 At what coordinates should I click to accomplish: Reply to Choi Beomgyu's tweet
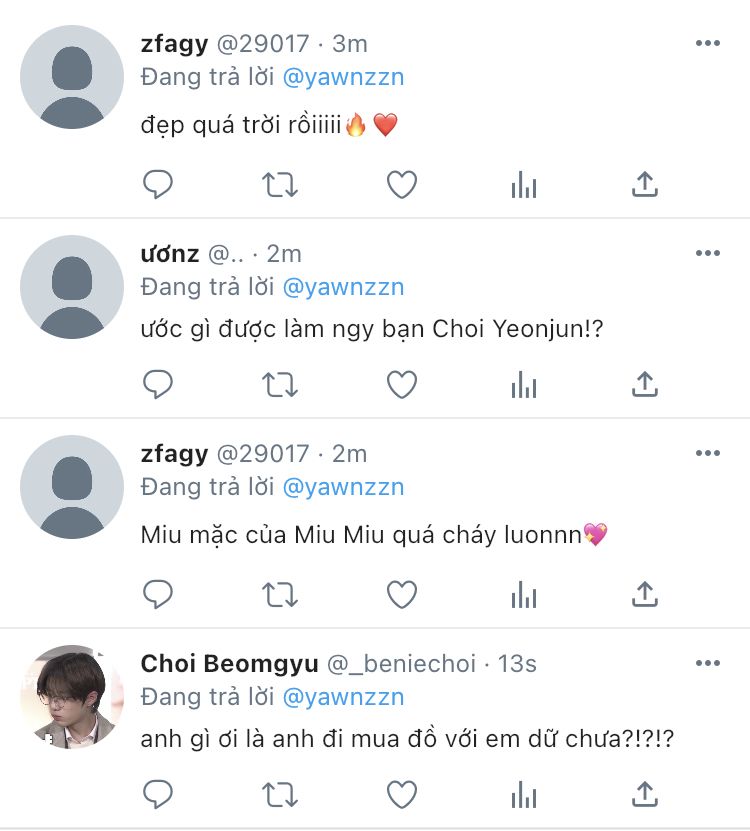(158, 794)
